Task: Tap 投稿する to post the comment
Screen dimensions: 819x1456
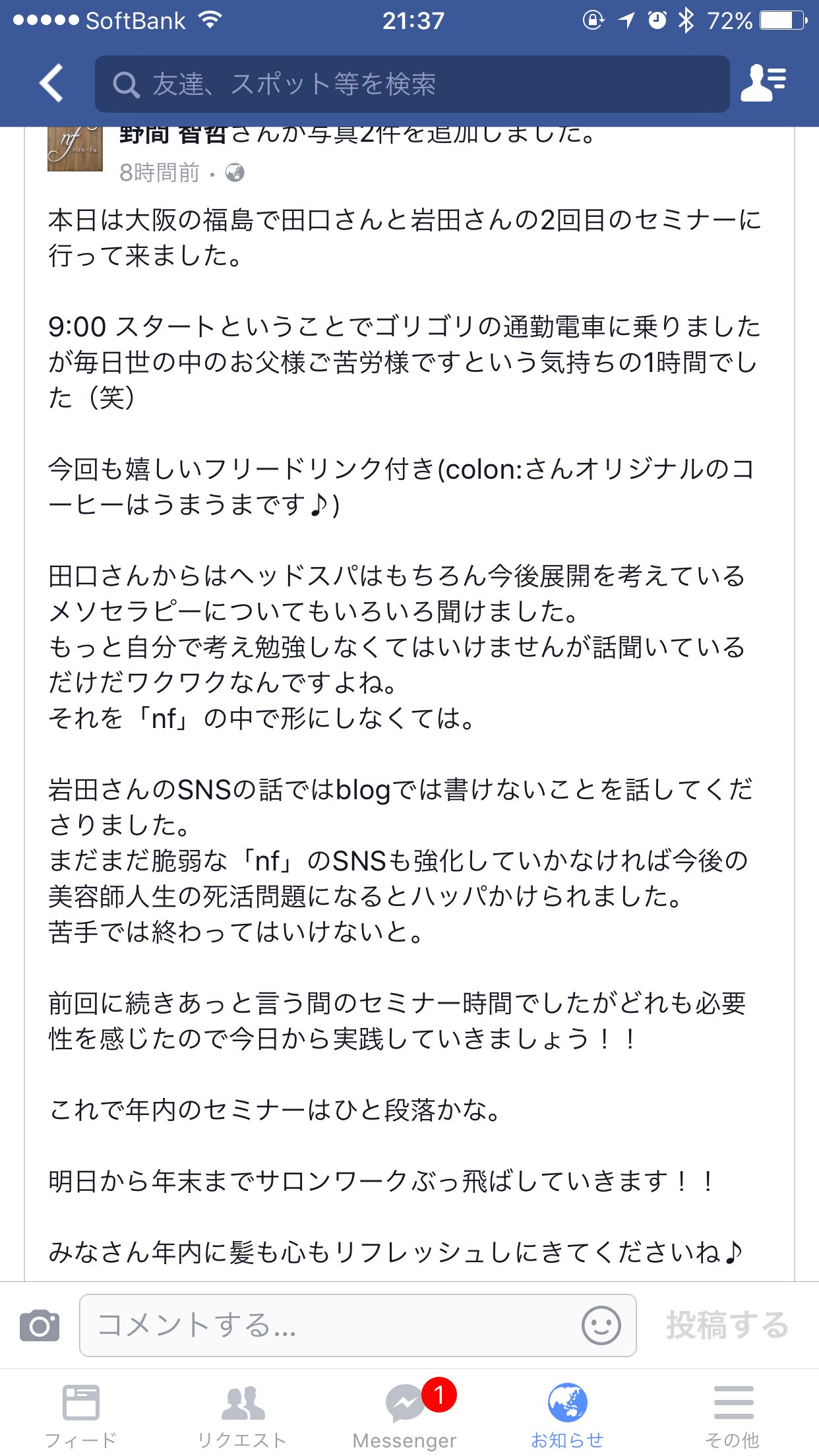Action: tap(727, 1325)
